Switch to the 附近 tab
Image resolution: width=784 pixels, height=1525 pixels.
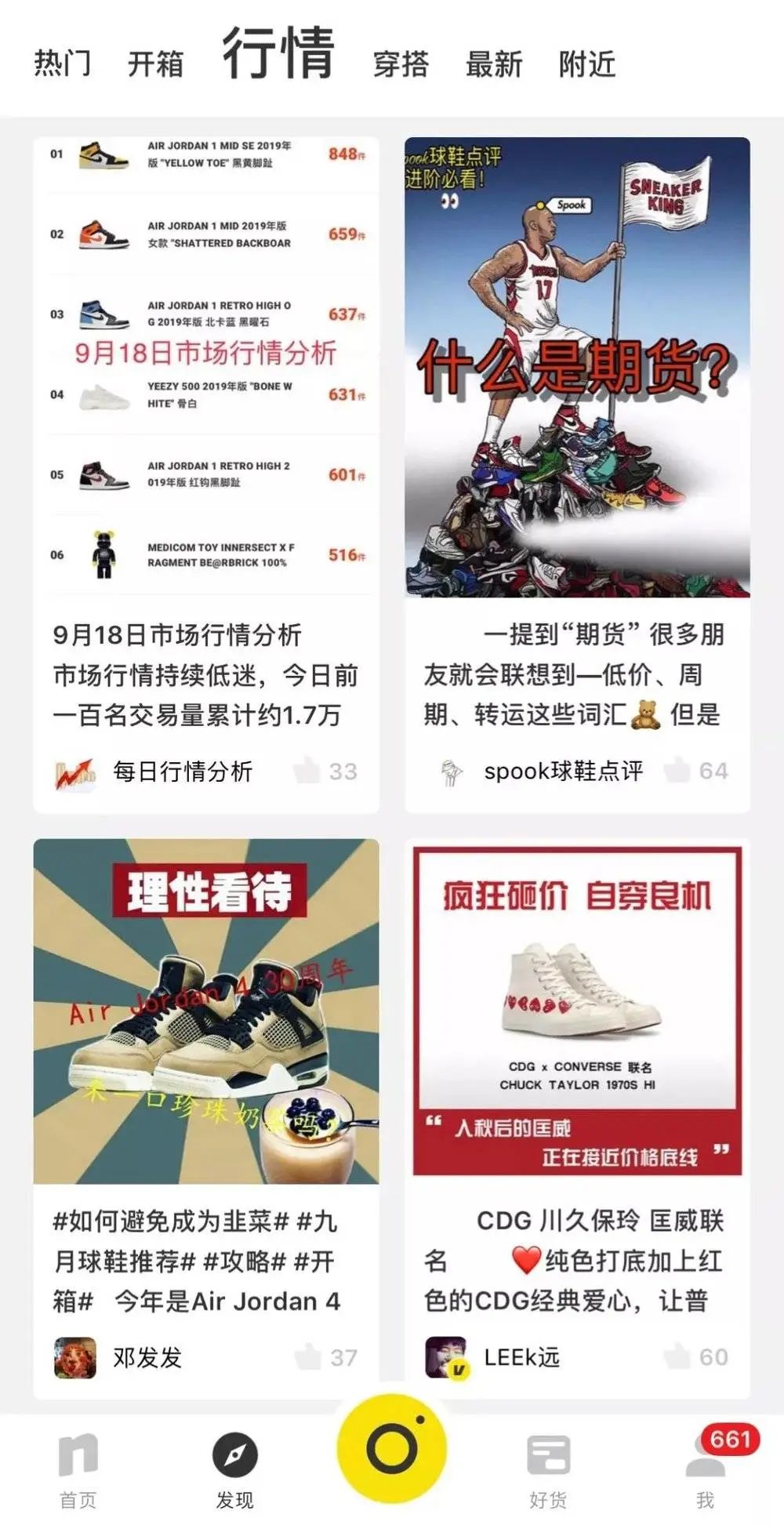point(587,64)
